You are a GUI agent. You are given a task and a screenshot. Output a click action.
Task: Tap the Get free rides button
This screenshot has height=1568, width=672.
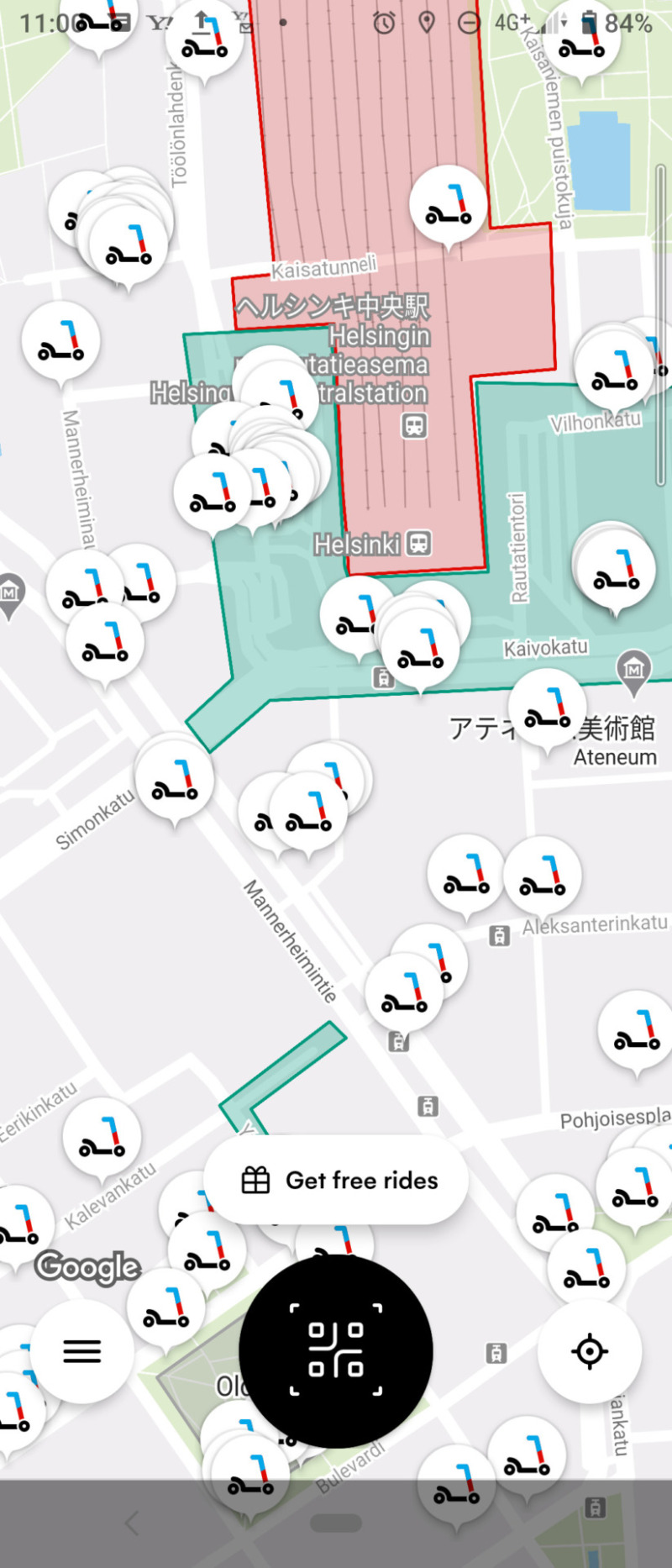(336, 1180)
